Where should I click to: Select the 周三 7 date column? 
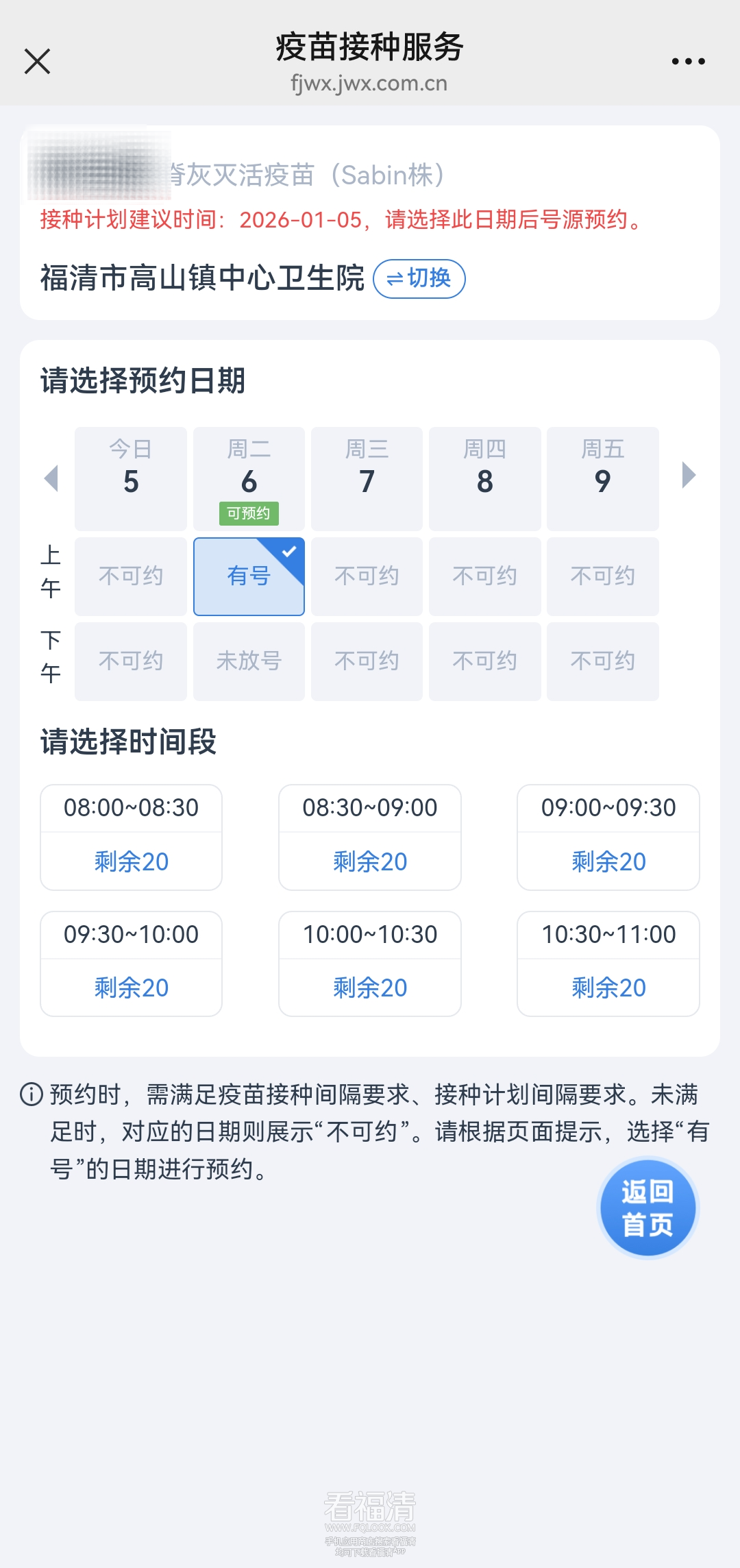[367, 478]
